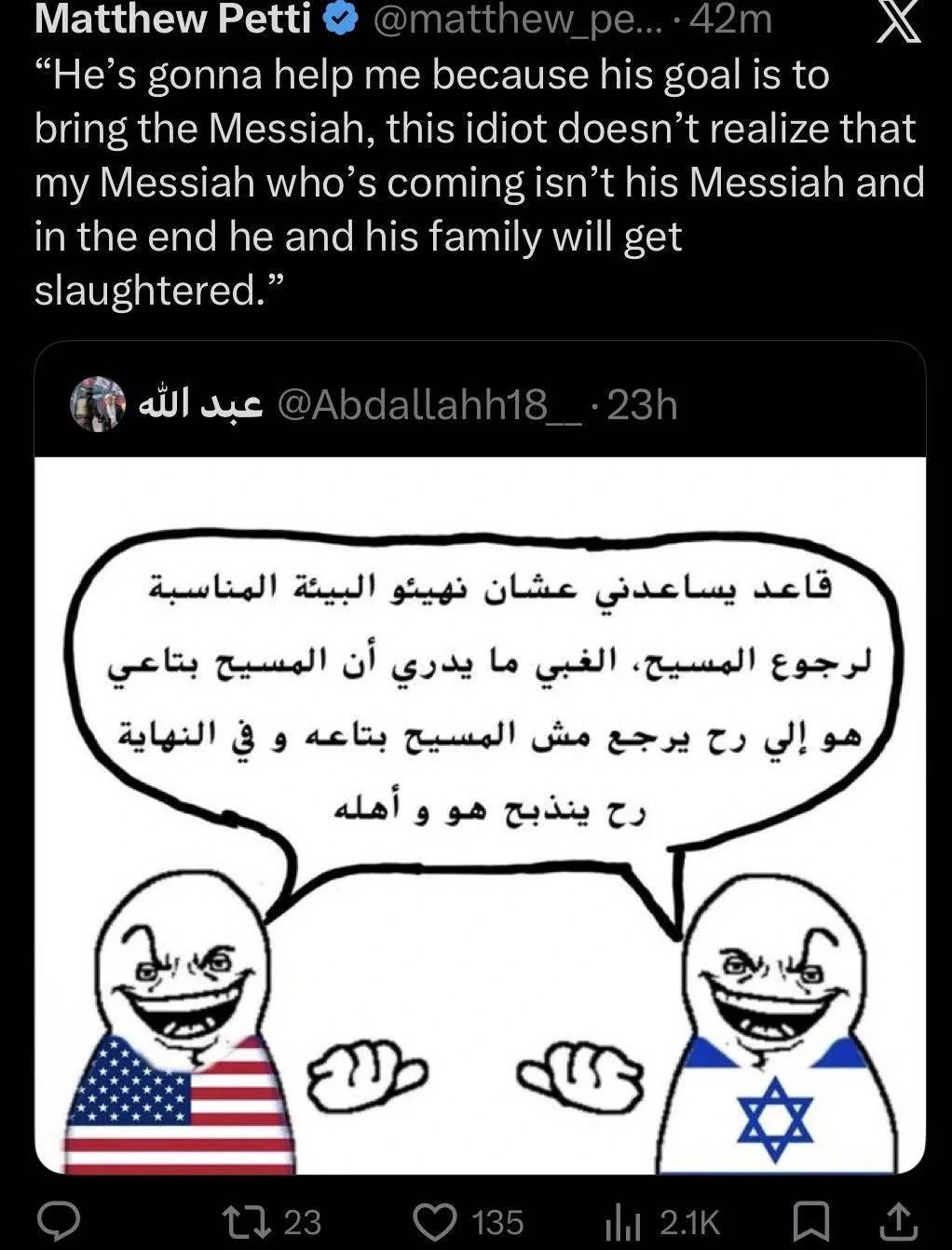The image size is (952, 1250).
Task: Repost Matthew Petti's tweet
Action: pos(248,1220)
